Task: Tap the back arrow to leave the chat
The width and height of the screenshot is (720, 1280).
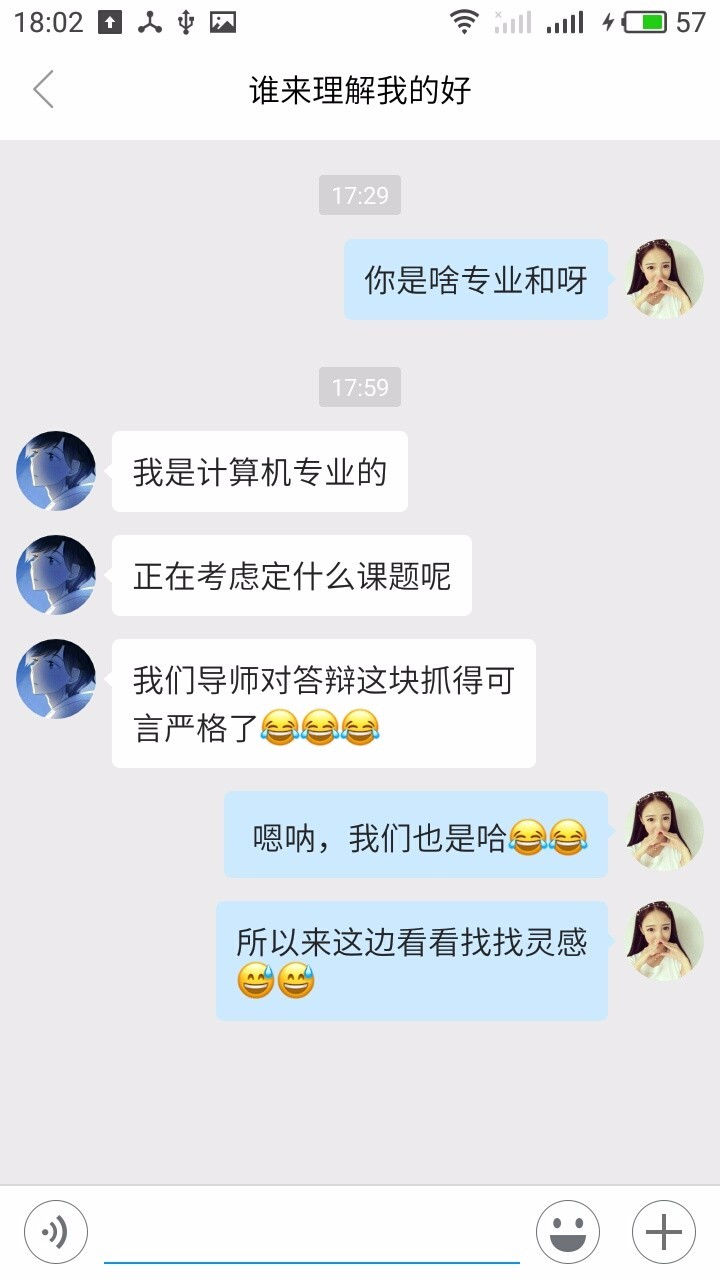Action: click(42, 89)
